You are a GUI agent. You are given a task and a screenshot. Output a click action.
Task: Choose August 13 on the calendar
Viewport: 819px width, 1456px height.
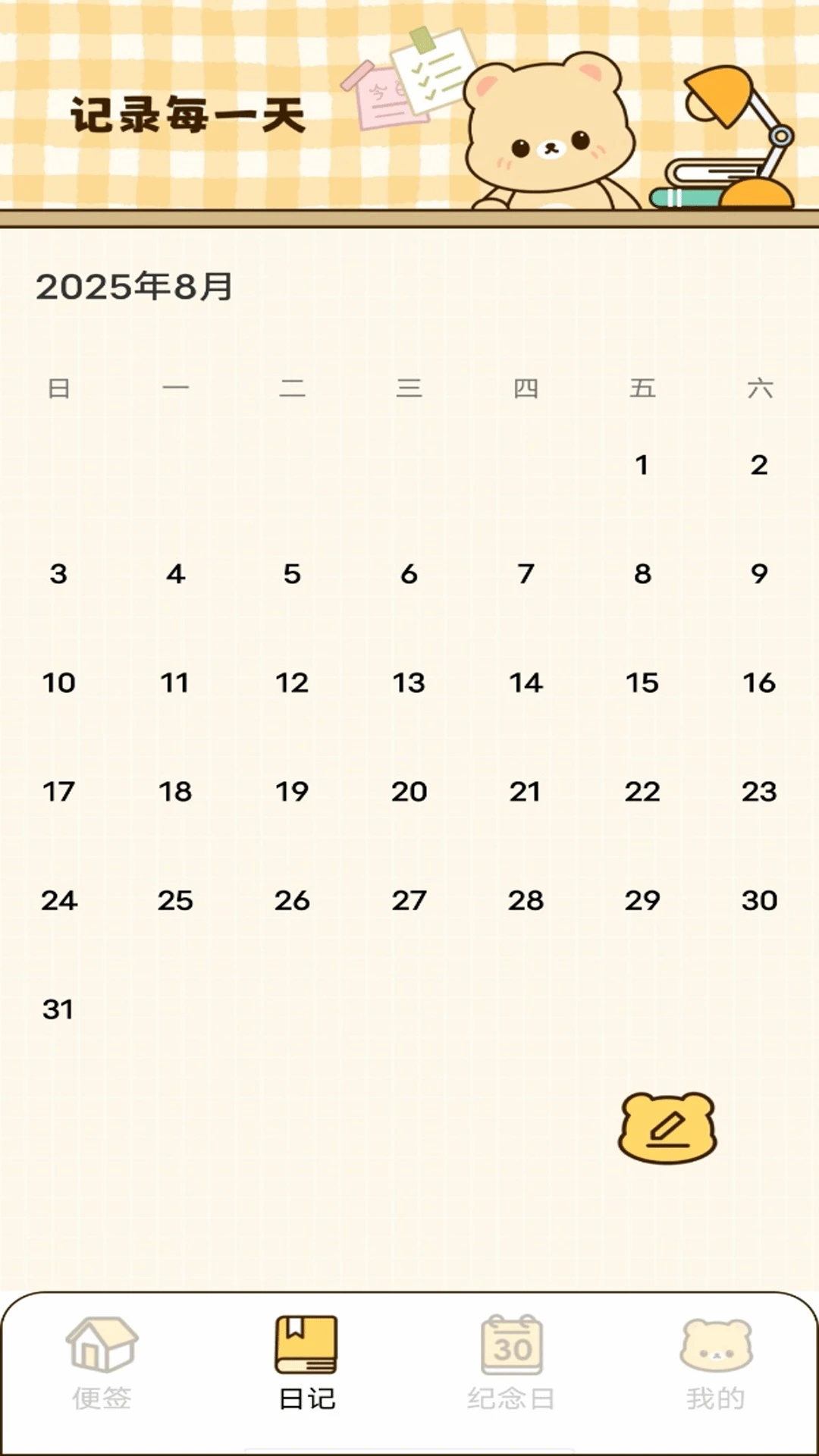(409, 683)
